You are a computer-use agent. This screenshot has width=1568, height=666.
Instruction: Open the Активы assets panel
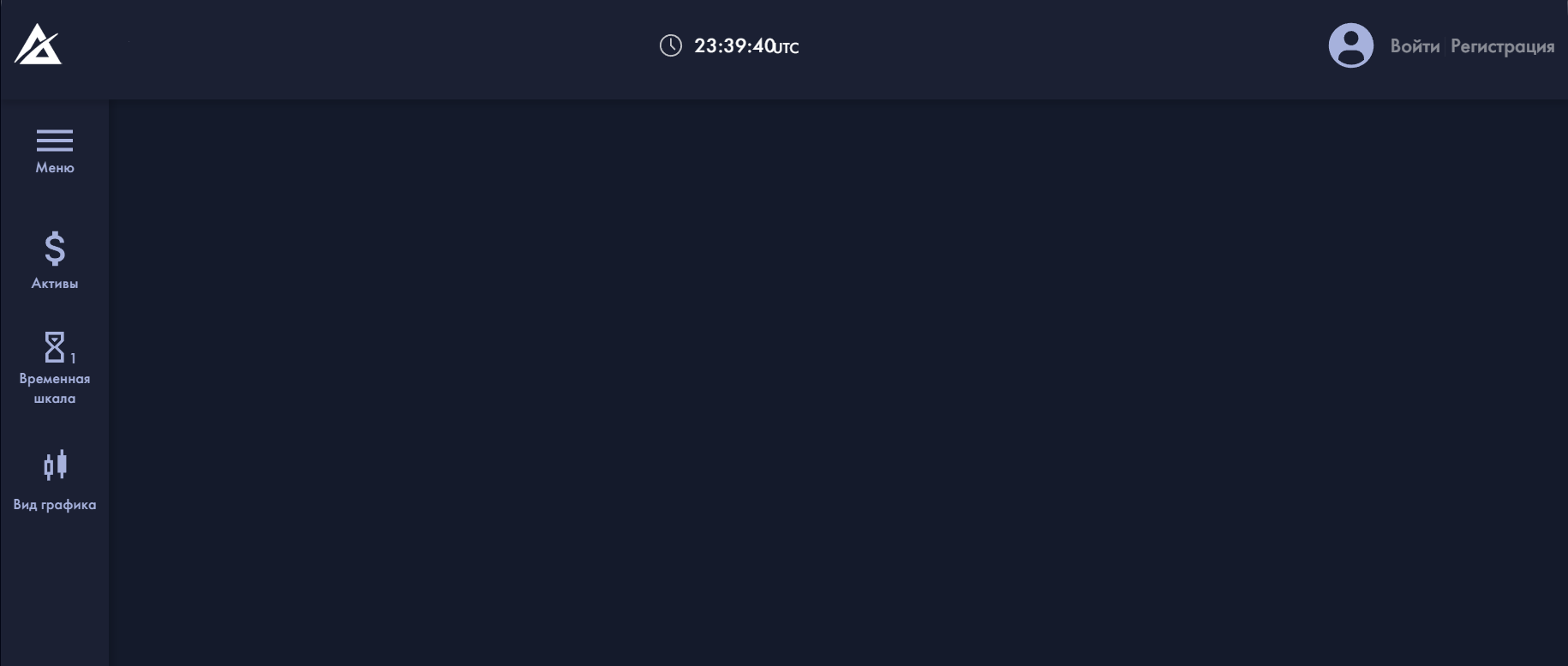click(54, 260)
